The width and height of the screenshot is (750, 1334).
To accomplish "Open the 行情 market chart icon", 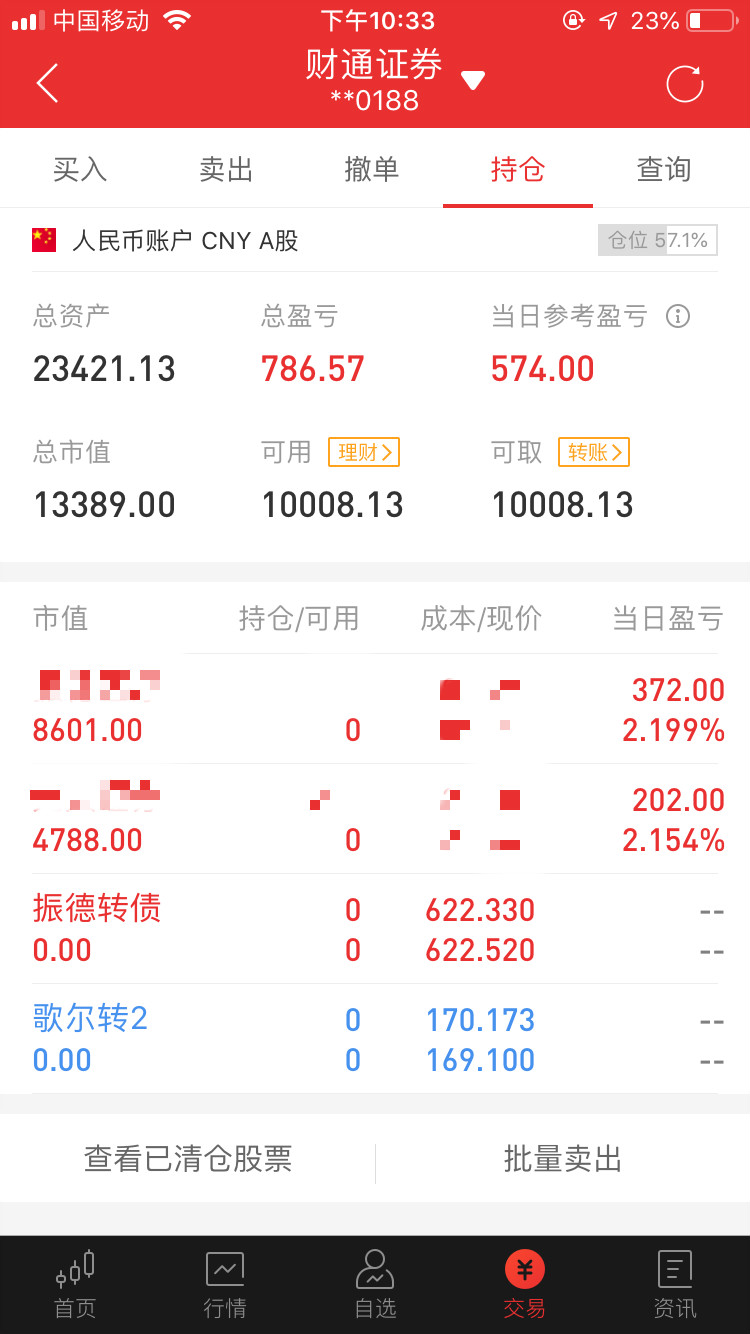I will [x=225, y=1285].
